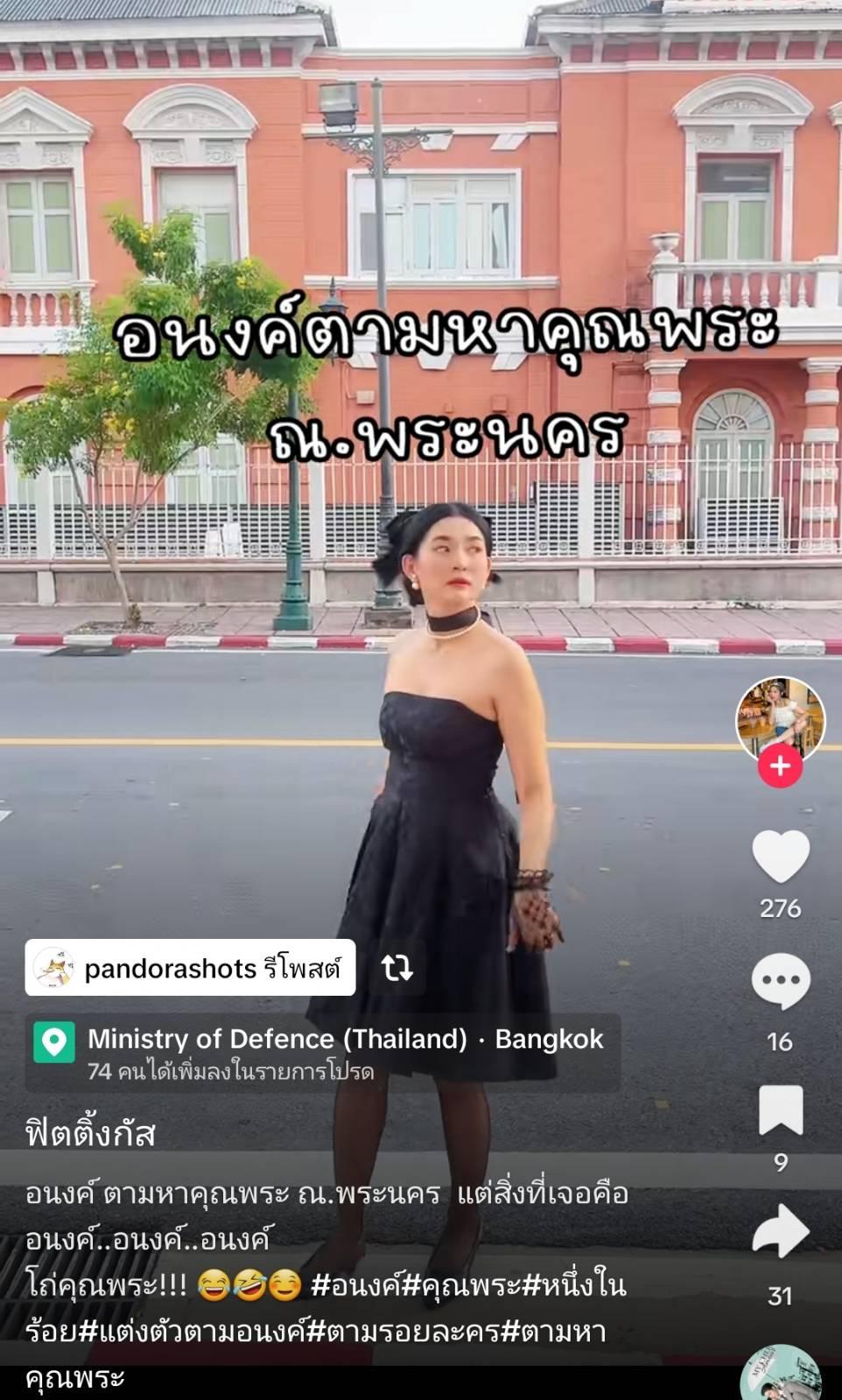Repost this video with the arrows icon

coord(397,968)
